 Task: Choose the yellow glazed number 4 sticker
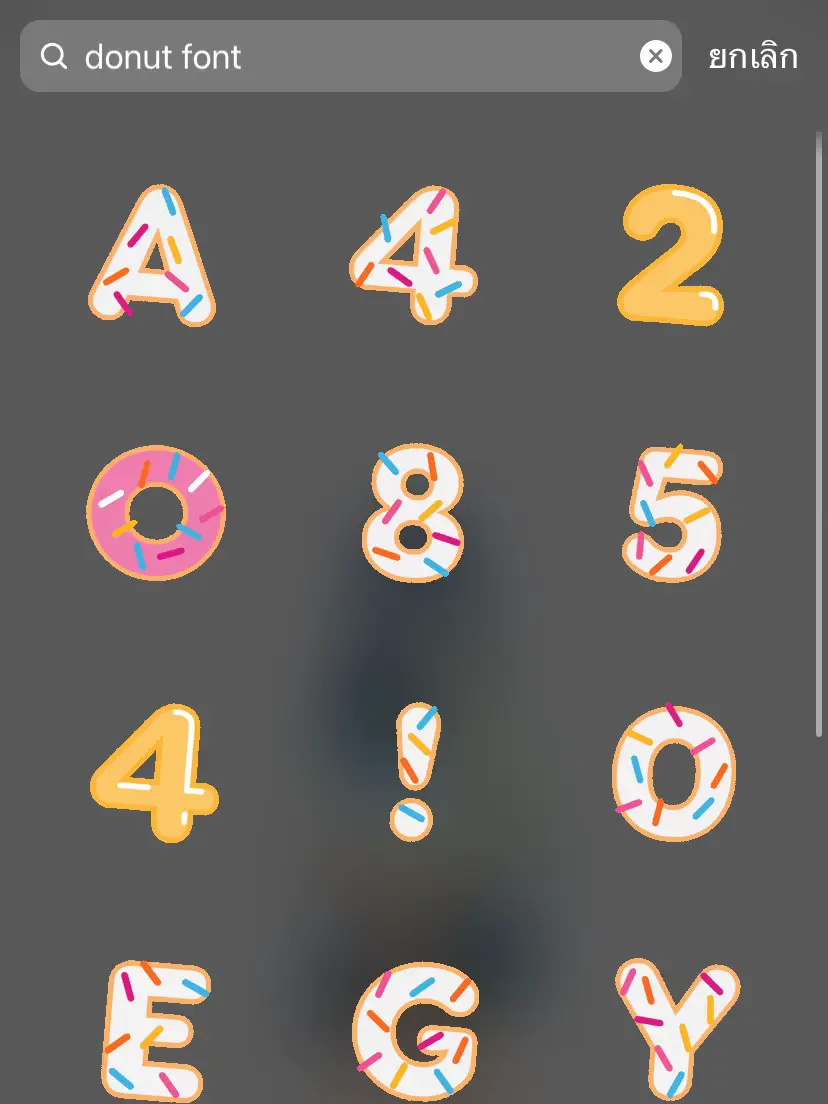[x=155, y=772]
